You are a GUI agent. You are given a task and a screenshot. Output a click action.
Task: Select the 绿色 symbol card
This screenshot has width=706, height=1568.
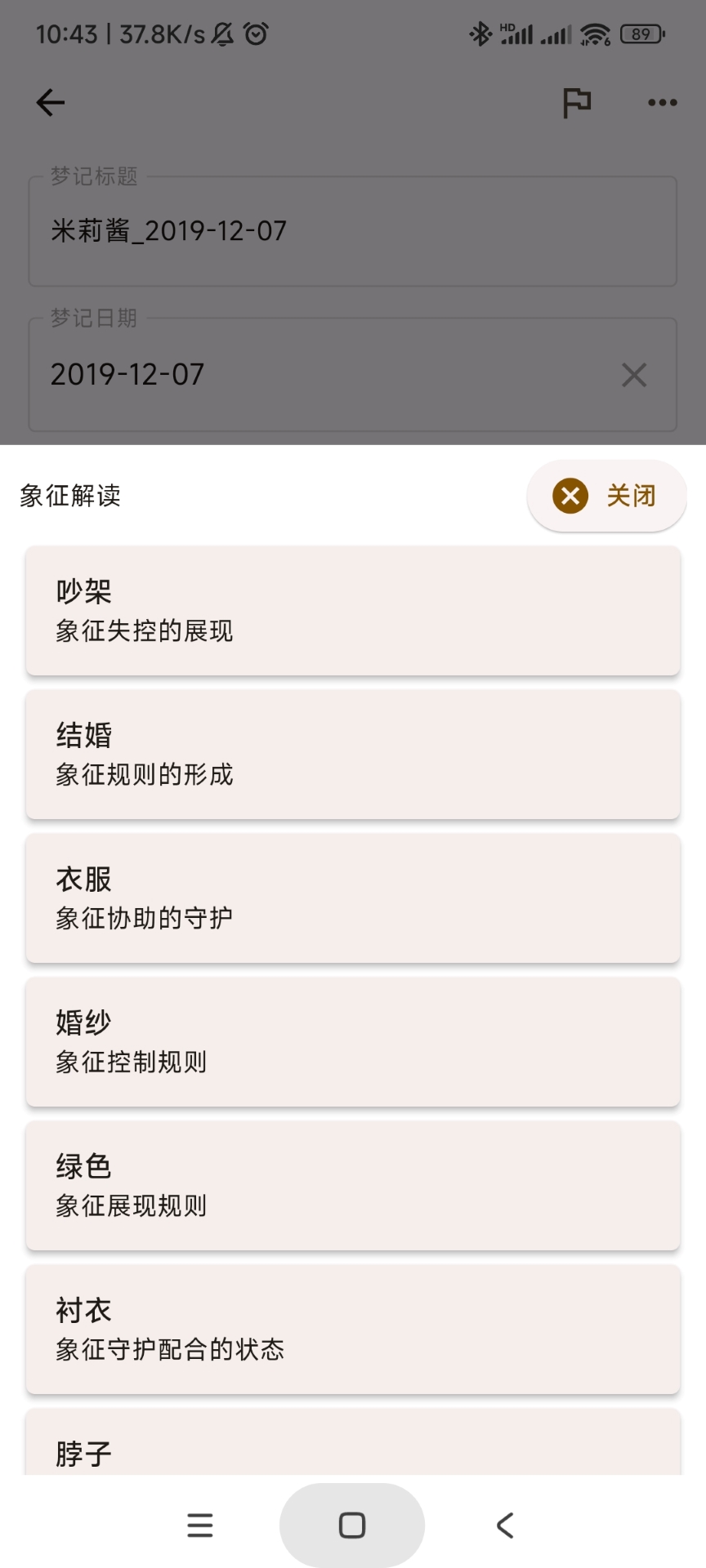pyautogui.click(x=351, y=1186)
